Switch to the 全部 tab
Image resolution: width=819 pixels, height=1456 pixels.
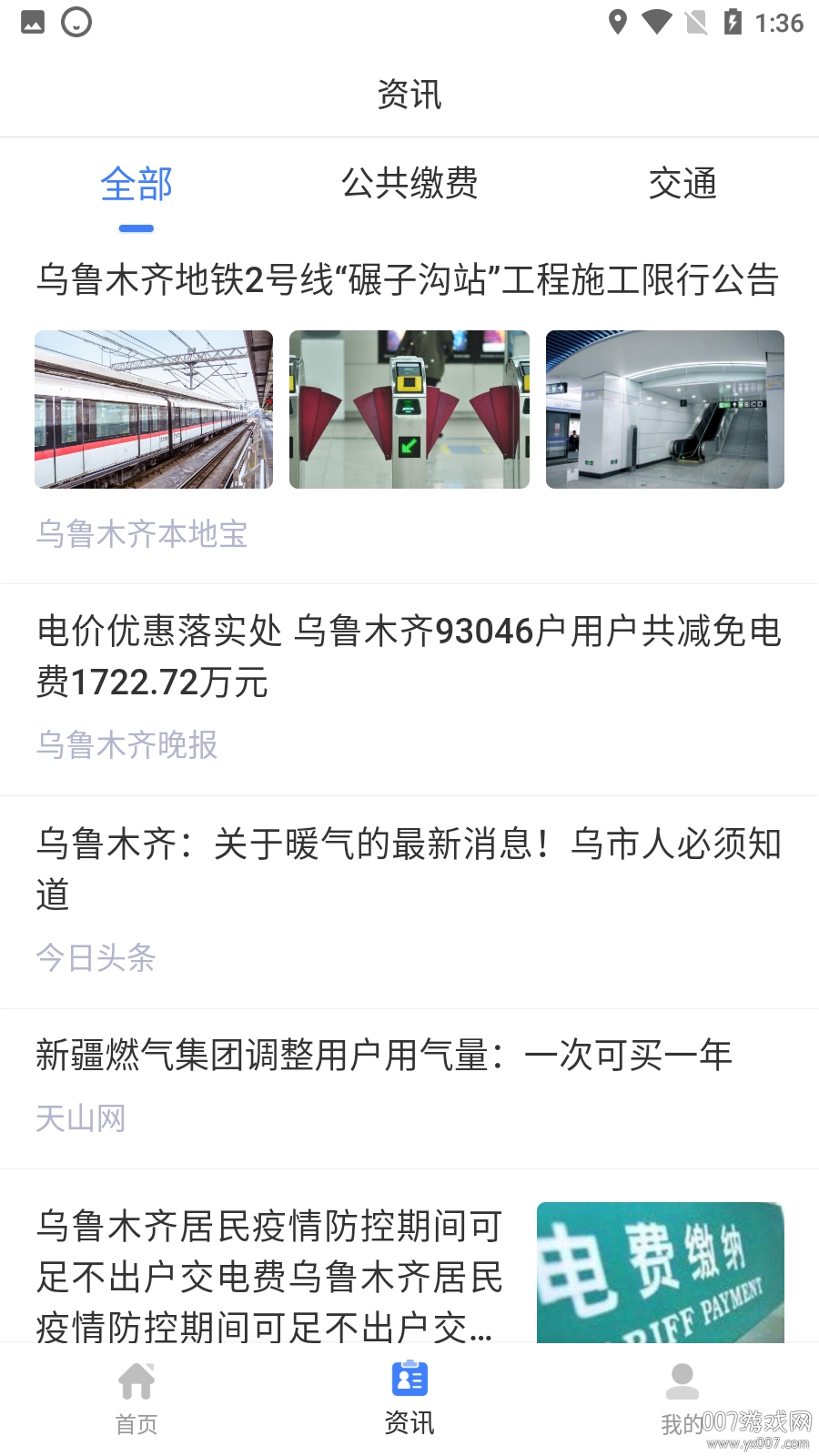(x=136, y=185)
